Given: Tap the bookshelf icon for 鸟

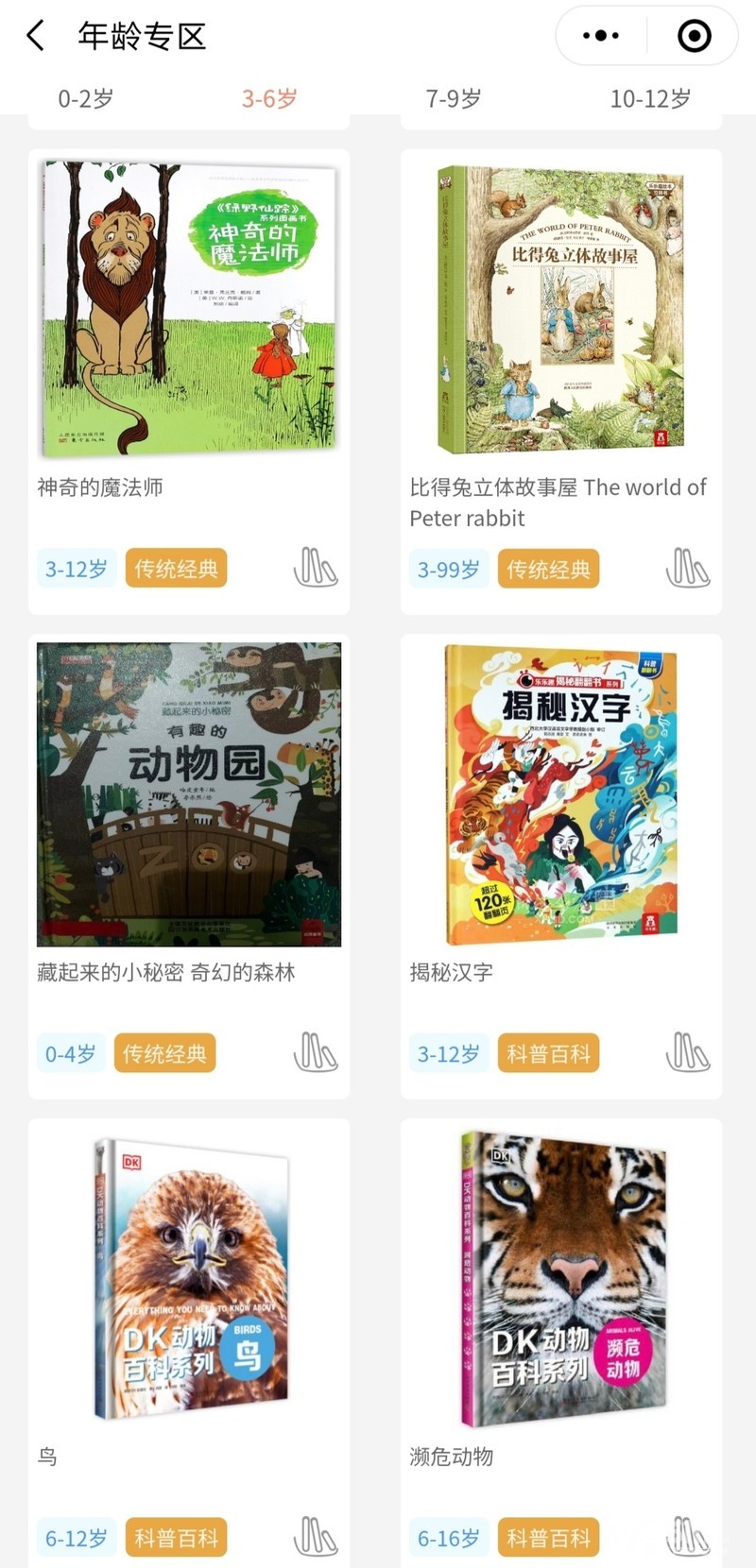Looking at the screenshot, I should point(316,1537).
